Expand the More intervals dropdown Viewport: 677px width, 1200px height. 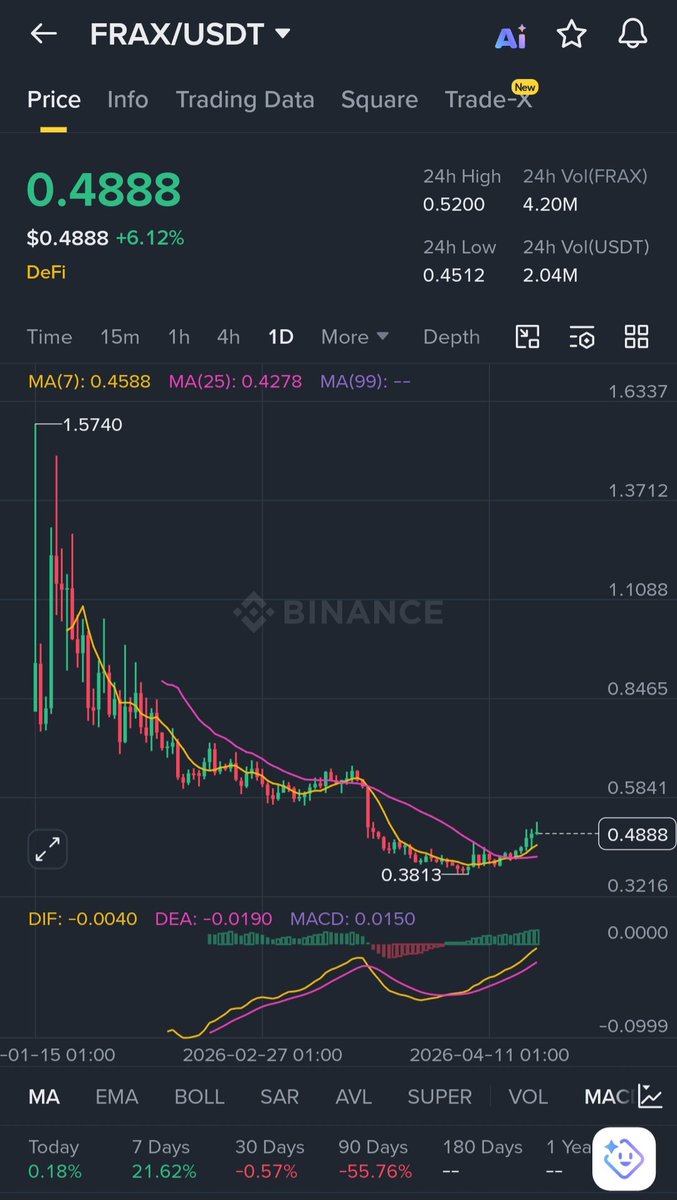(354, 337)
